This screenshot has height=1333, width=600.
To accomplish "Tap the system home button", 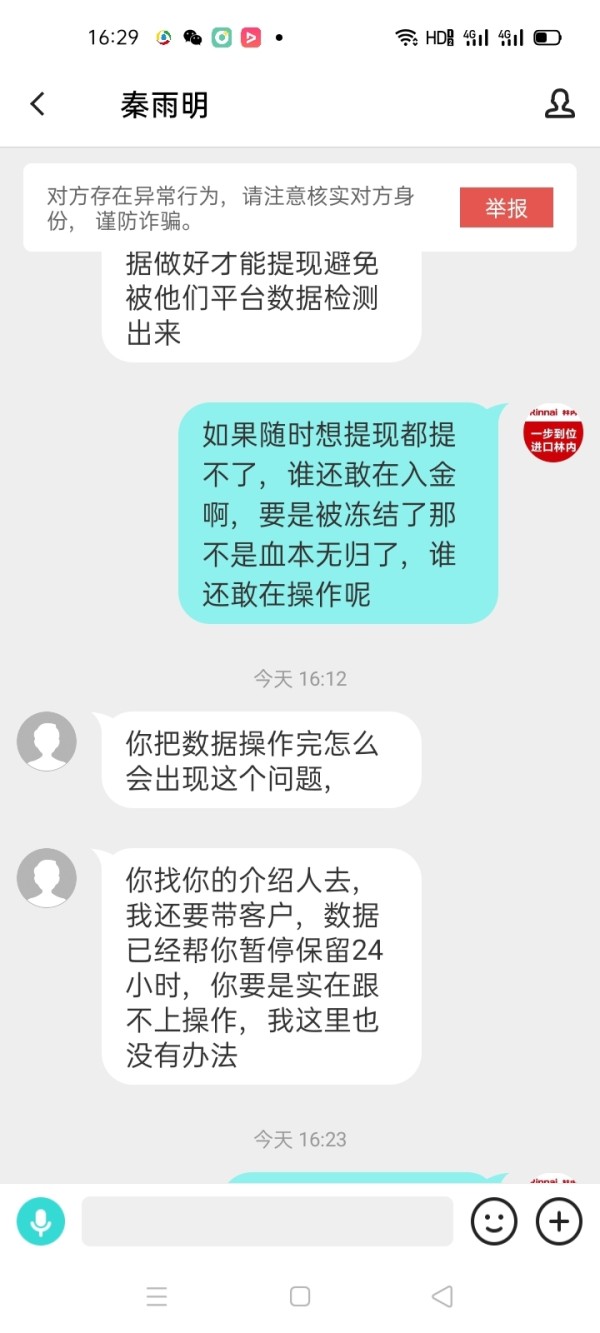I will [300, 1297].
